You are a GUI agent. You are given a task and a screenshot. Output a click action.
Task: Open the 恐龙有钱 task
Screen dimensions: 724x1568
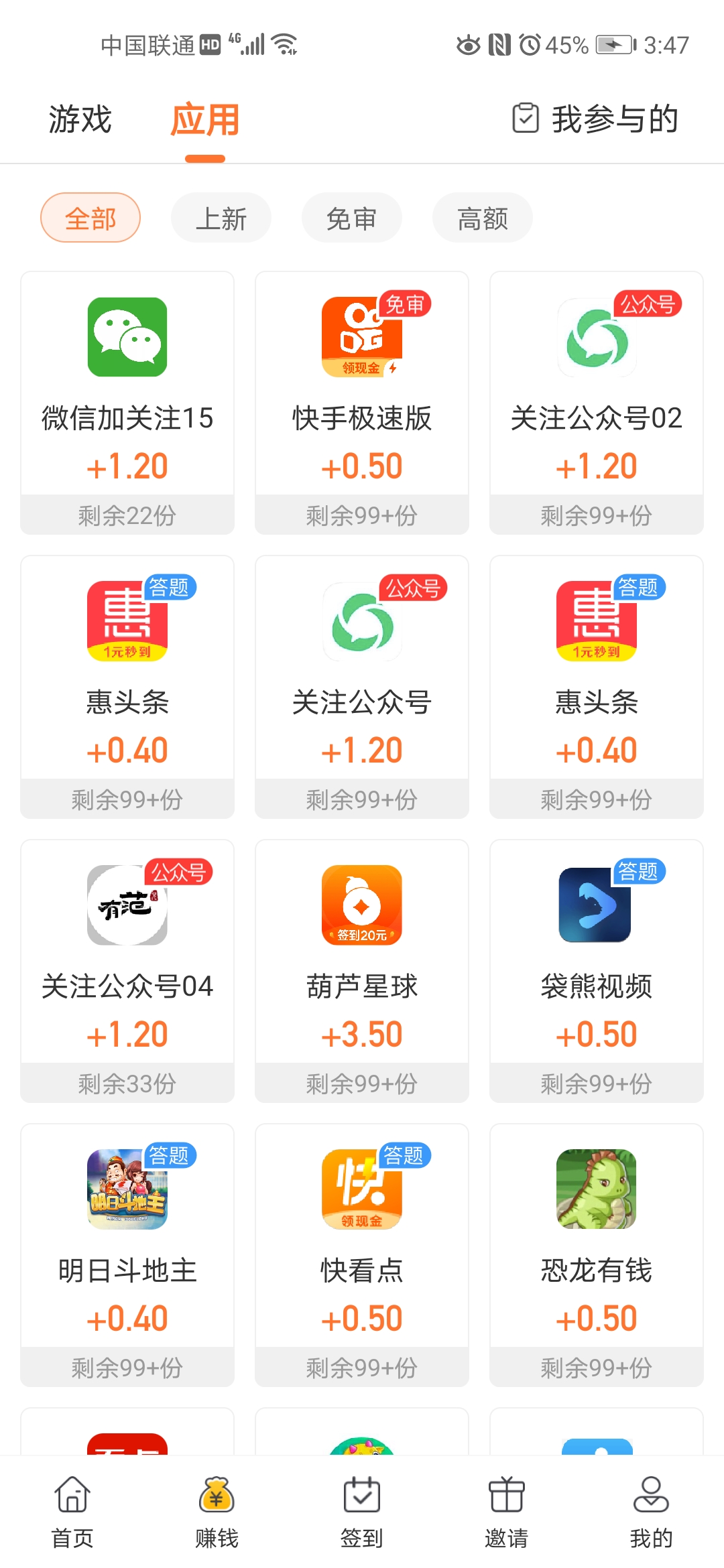[x=597, y=1254]
